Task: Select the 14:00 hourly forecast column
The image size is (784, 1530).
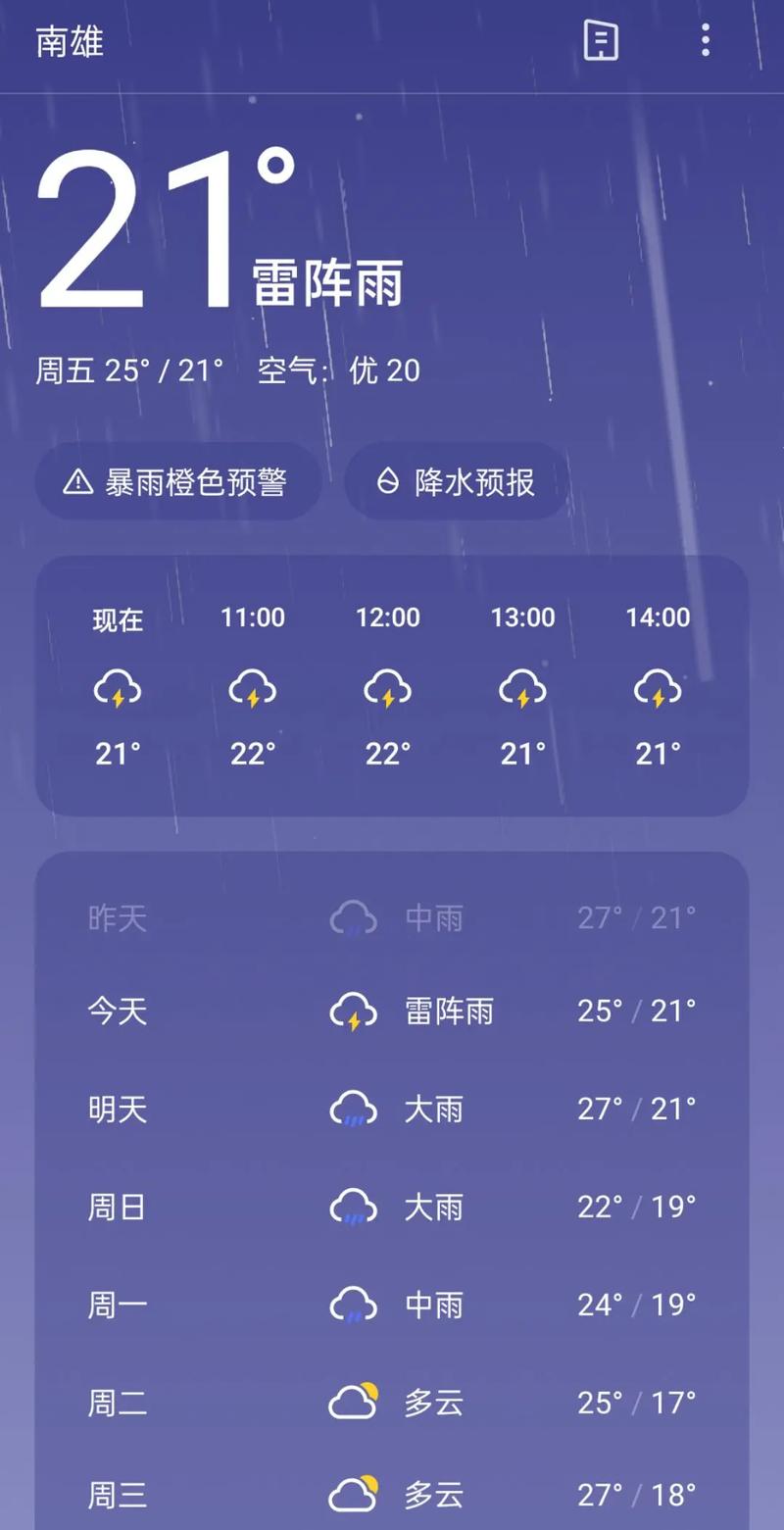Action: click(657, 686)
